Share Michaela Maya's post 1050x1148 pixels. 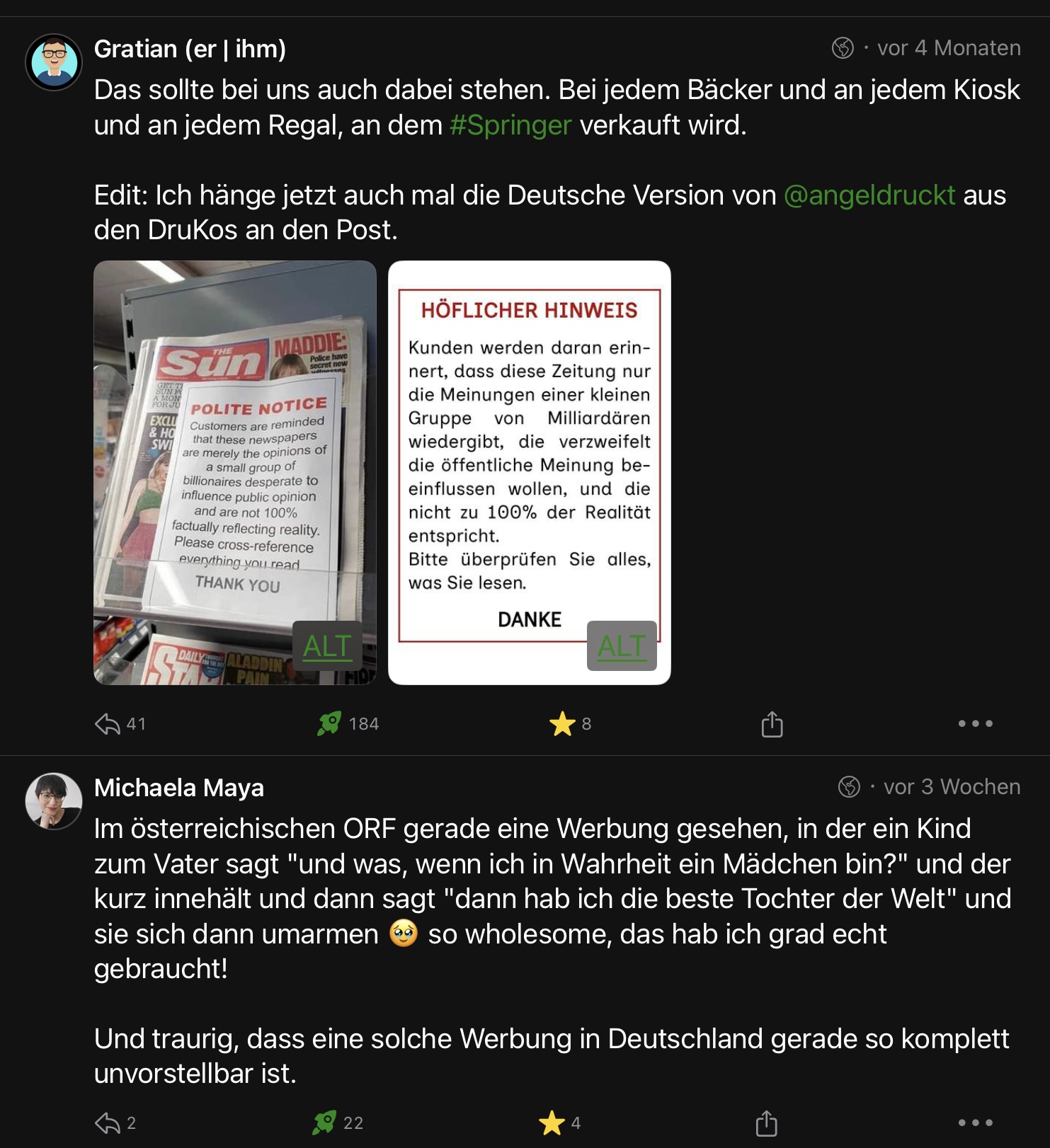766,1123
